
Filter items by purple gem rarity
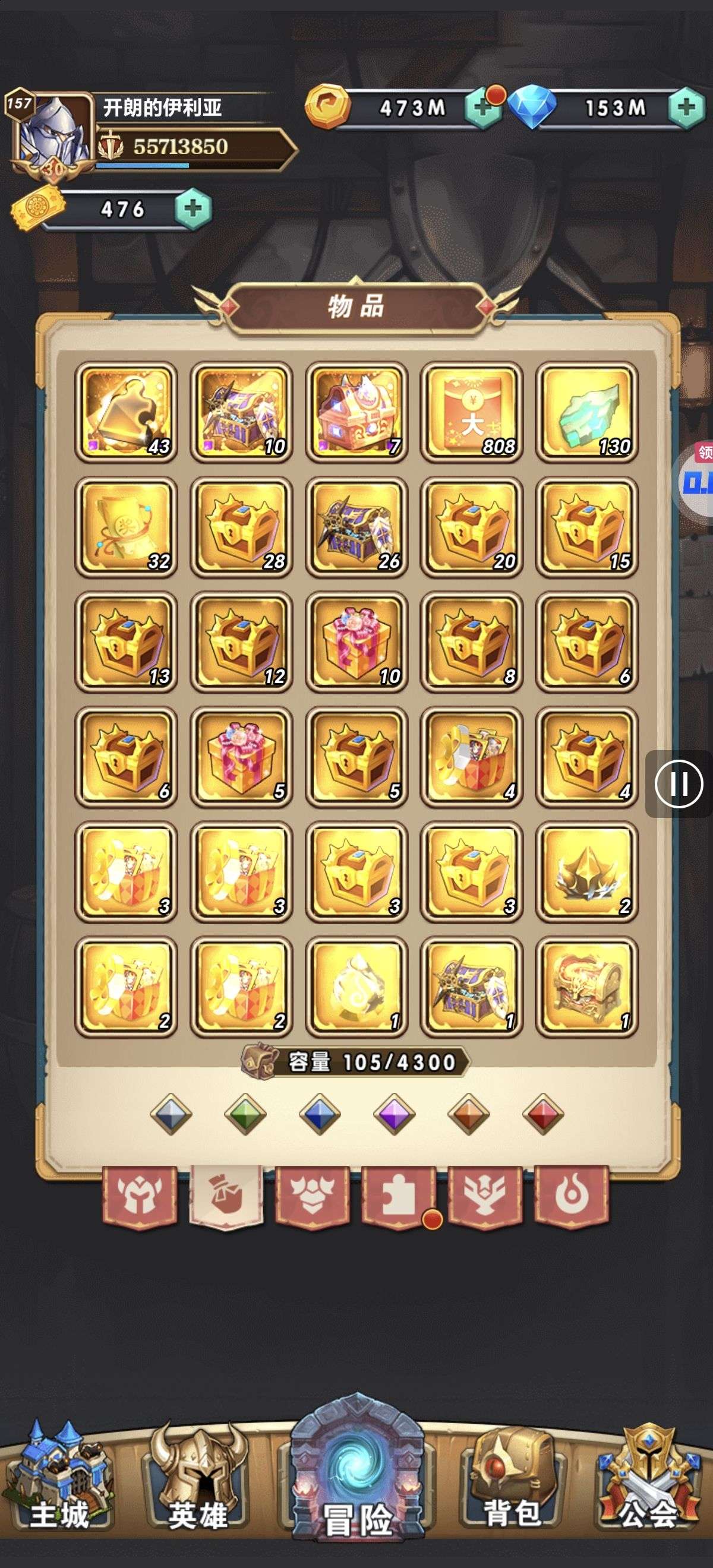(x=394, y=1114)
